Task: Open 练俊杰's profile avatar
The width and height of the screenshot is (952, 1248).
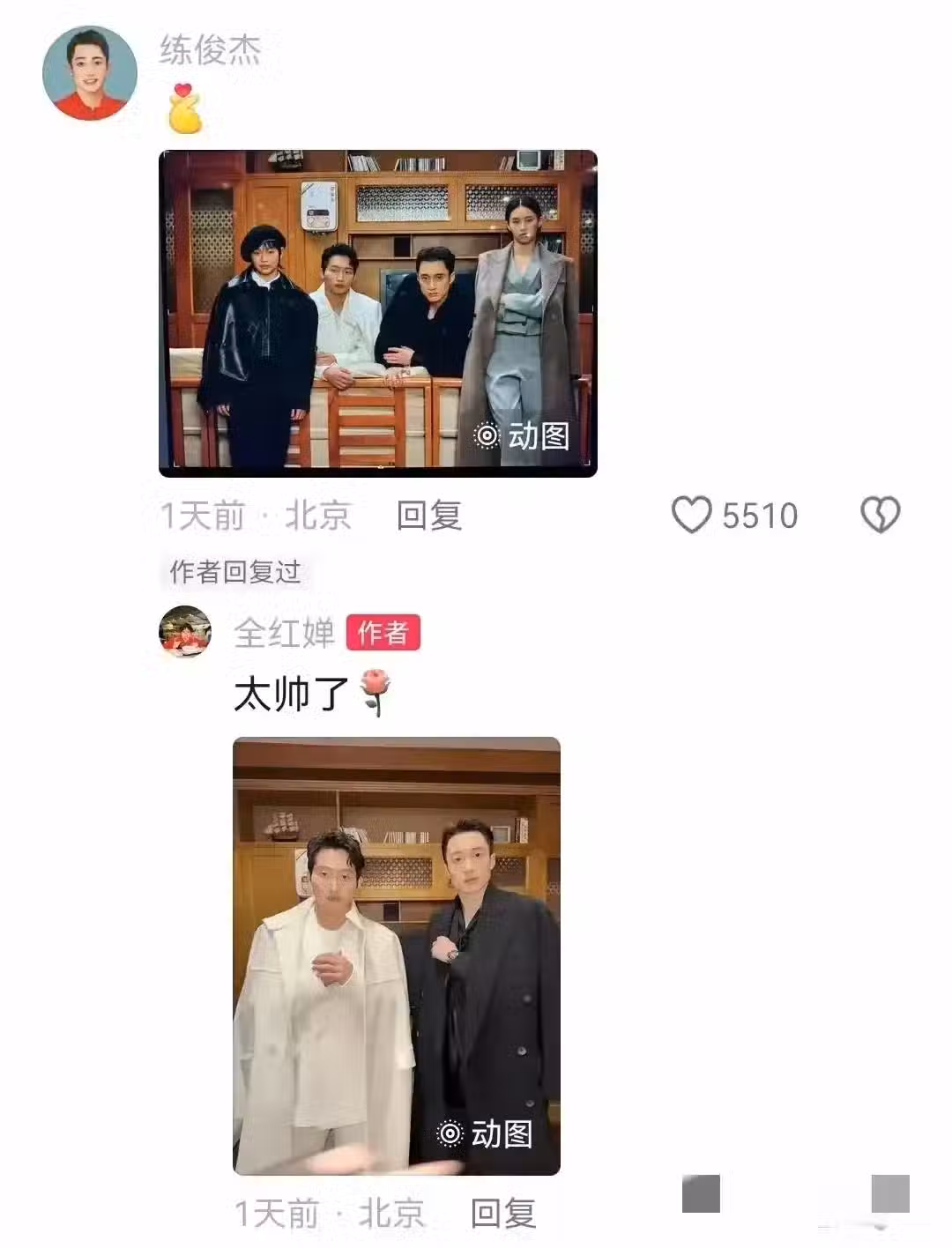Action: [90, 72]
